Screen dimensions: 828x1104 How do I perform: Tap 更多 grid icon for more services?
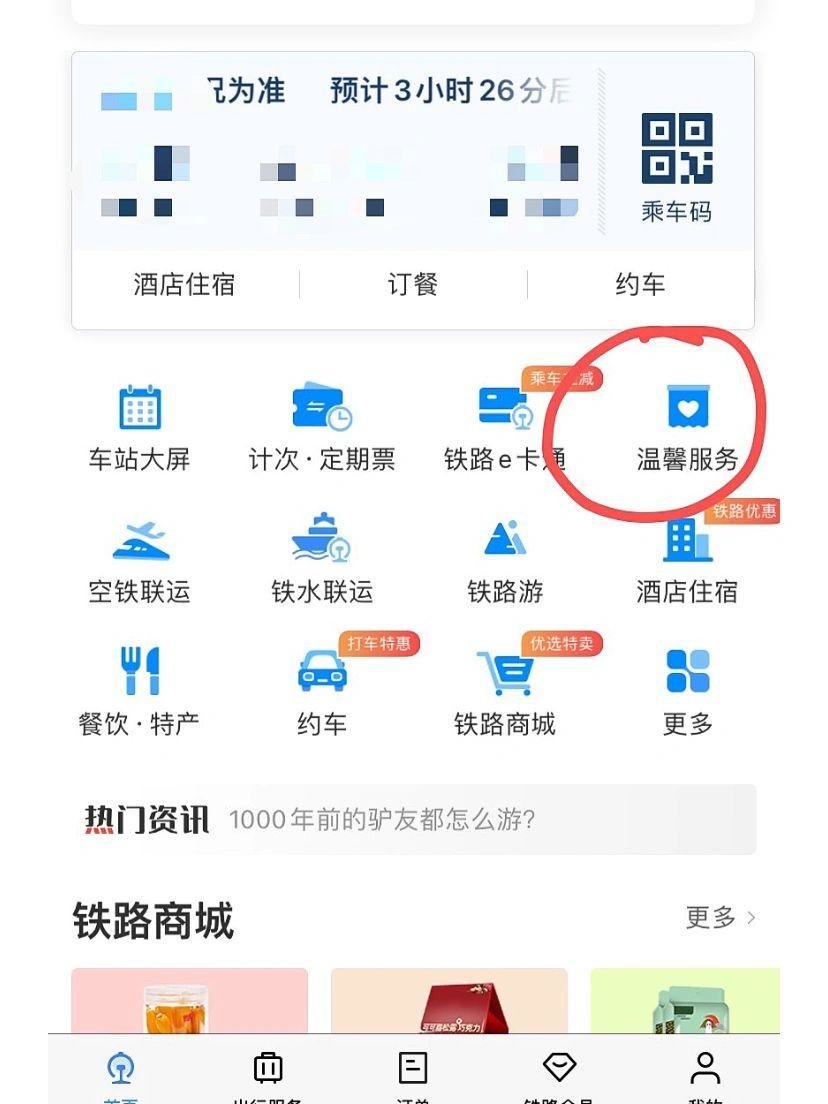pyautogui.click(x=686, y=678)
